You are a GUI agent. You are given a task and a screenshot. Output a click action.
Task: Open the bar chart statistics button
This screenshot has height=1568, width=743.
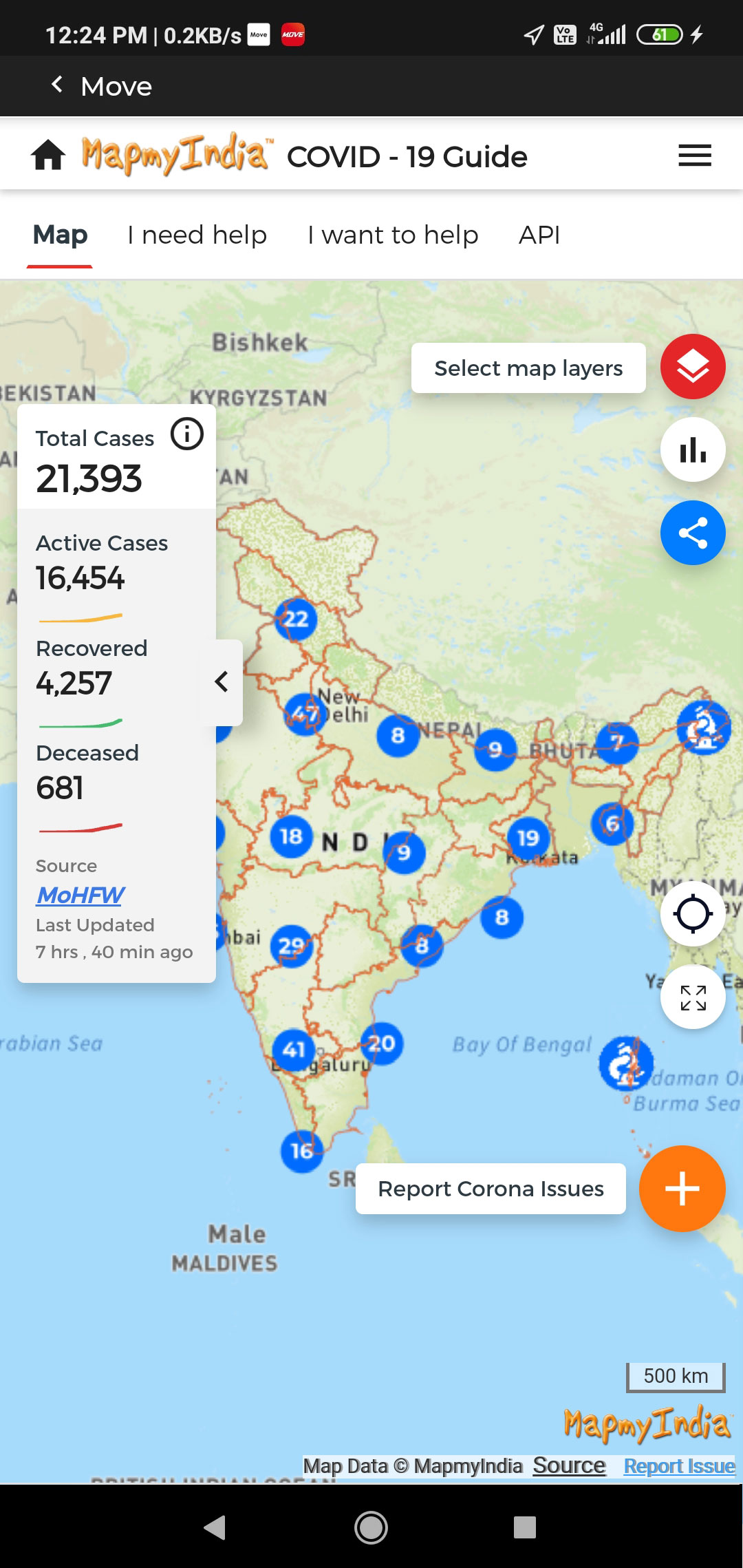pyautogui.click(x=692, y=450)
